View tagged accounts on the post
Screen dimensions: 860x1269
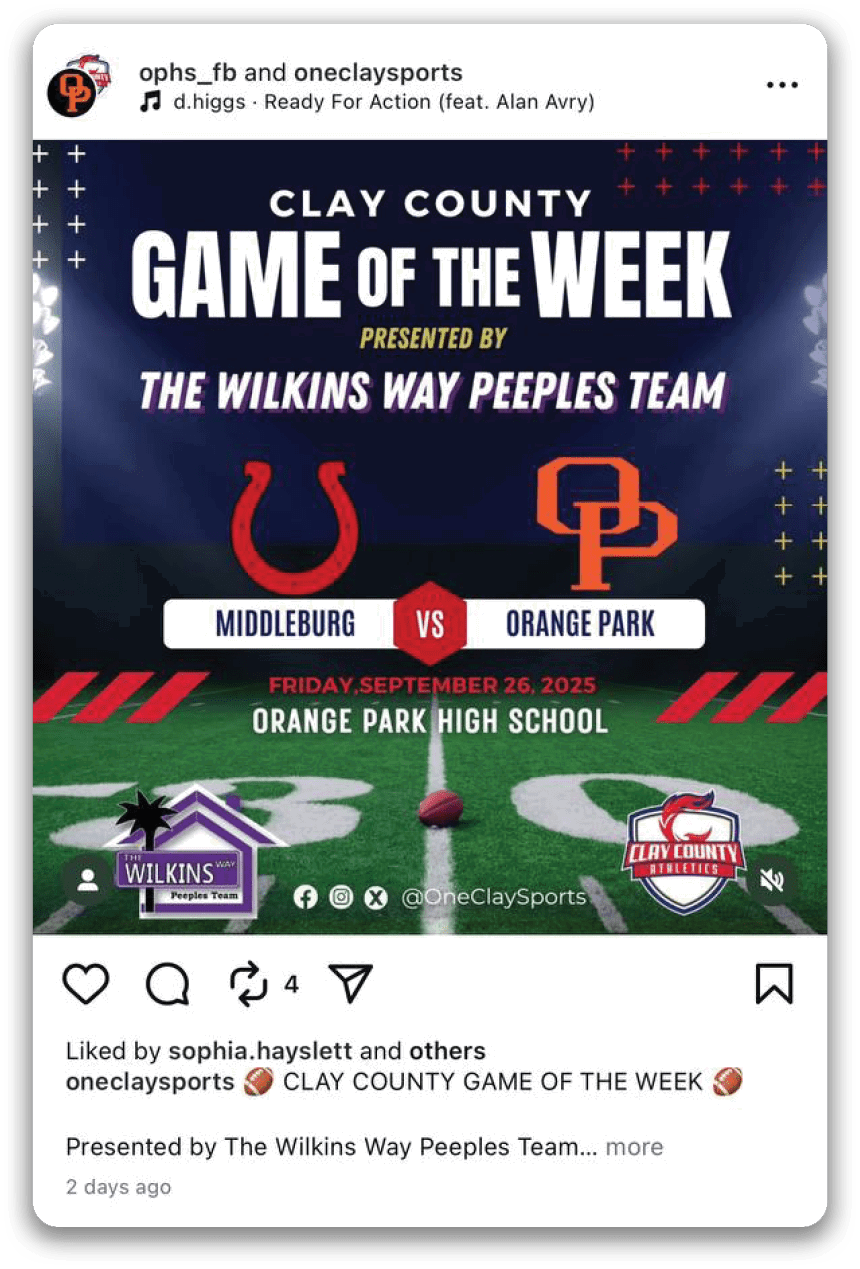(x=87, y=881)
